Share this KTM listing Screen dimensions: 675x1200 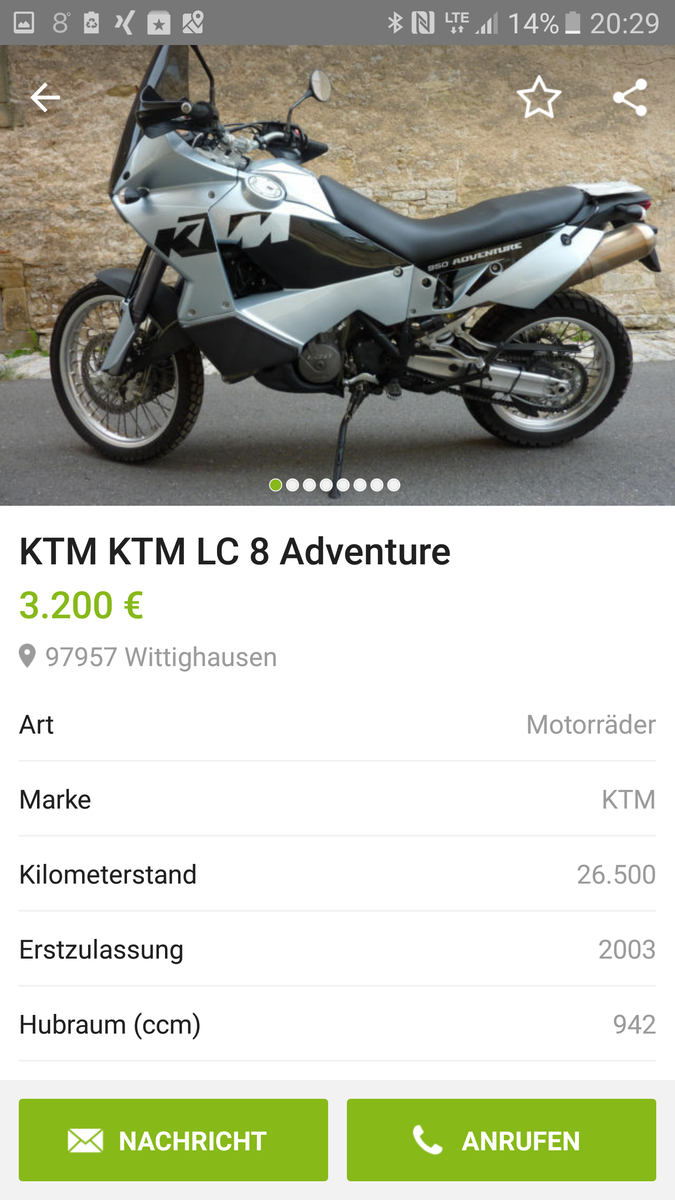tap(629, 98)
